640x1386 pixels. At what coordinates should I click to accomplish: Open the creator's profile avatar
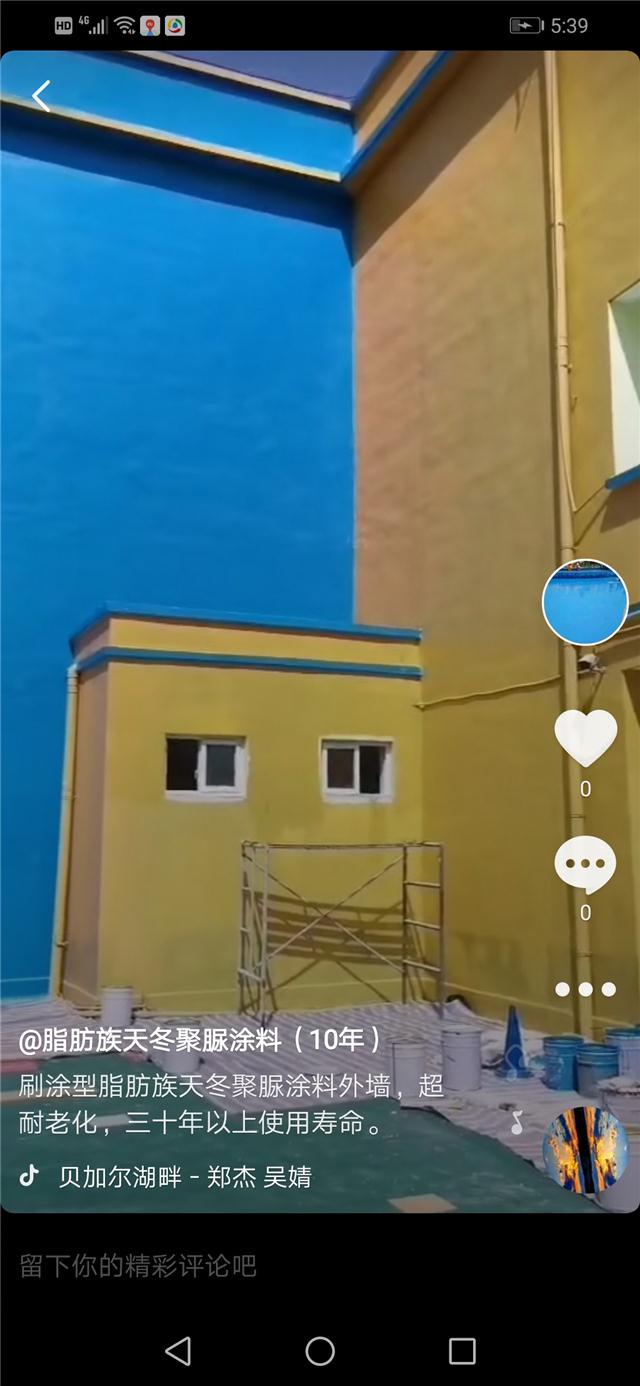pyautogui.click(x=585, y=602)
